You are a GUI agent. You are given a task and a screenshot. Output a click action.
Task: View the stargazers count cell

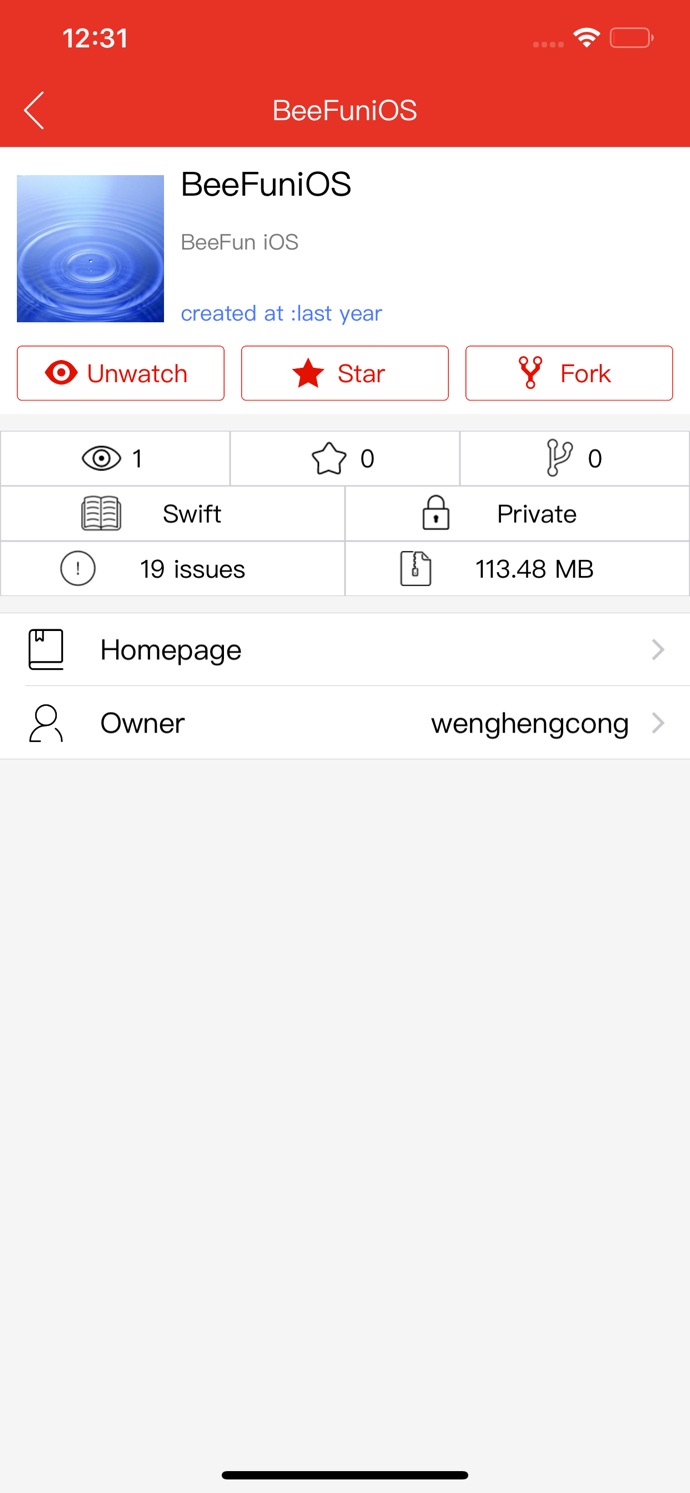[345, 459]
